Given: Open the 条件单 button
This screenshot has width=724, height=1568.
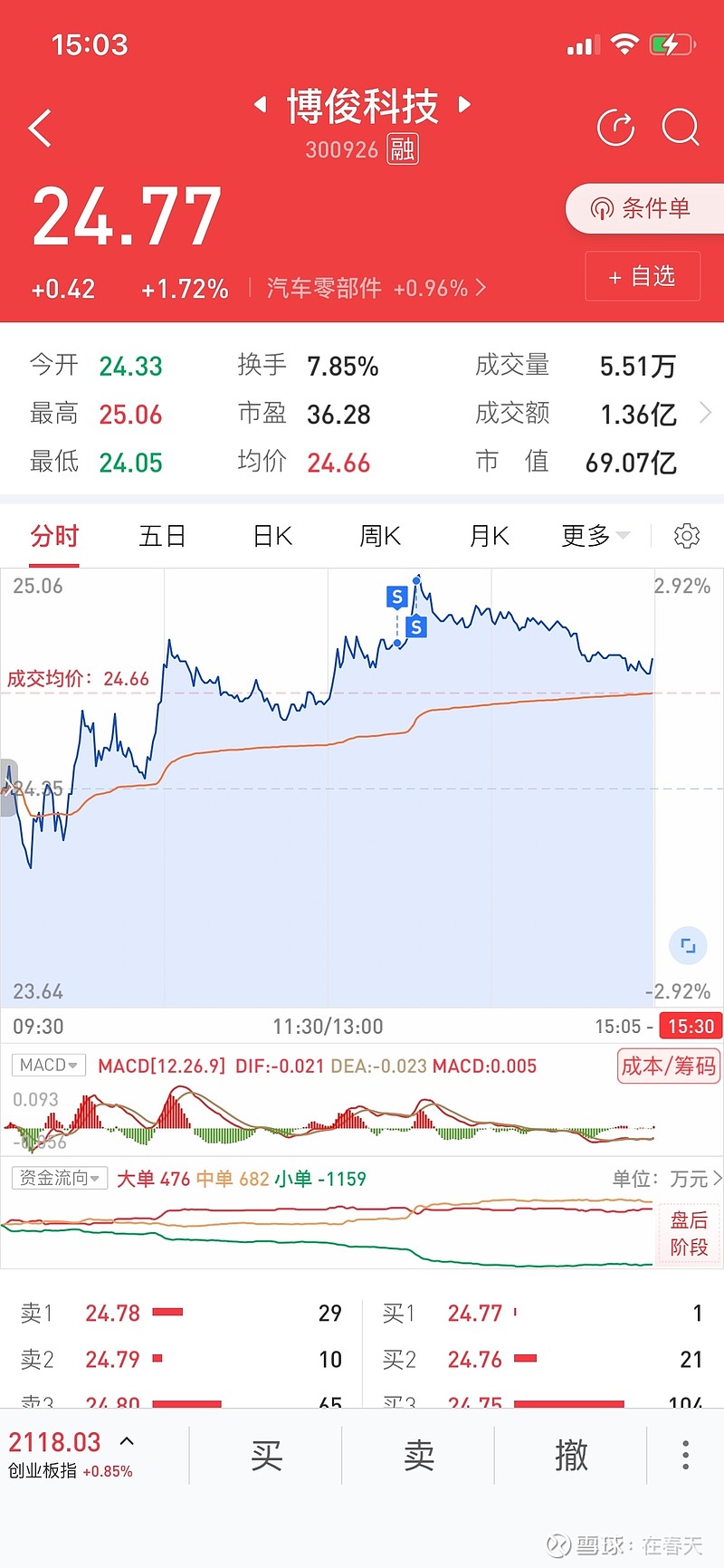Looking at the screenshot, I should point(644,208).
